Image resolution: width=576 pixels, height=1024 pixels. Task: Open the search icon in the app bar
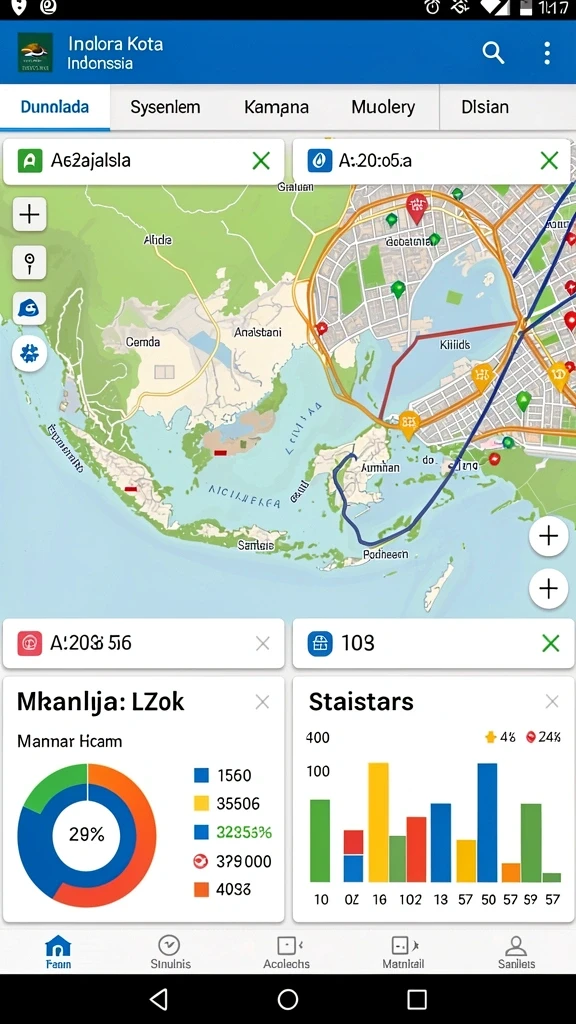[493, 53]
